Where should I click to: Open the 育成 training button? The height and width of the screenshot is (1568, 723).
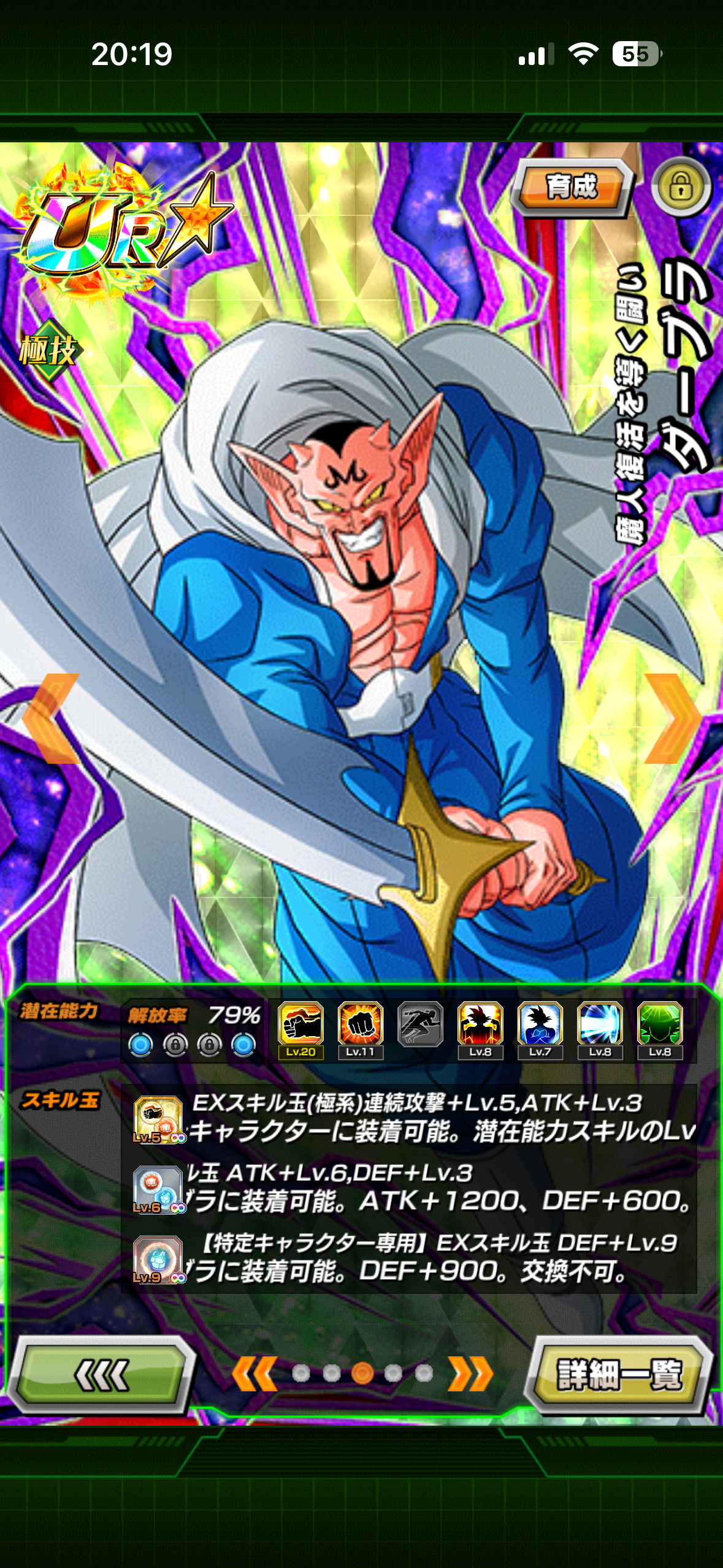click(x=572, y=187)
